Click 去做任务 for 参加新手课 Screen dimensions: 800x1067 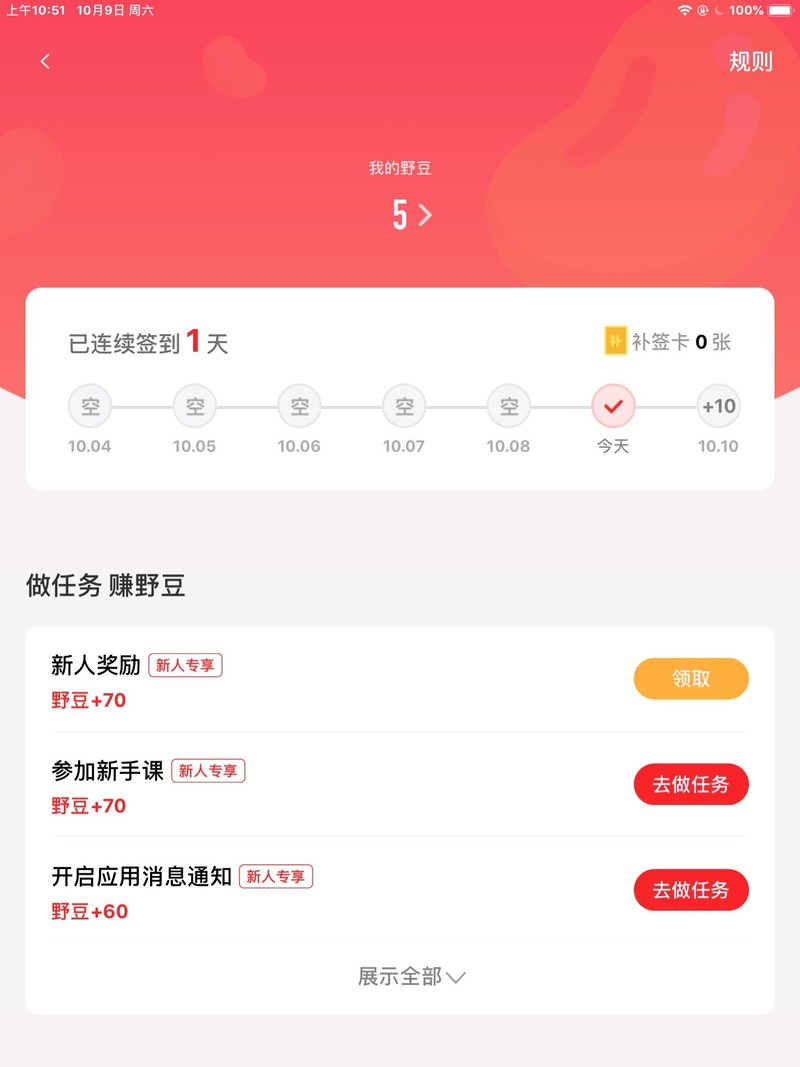click(x=691, y=784)
